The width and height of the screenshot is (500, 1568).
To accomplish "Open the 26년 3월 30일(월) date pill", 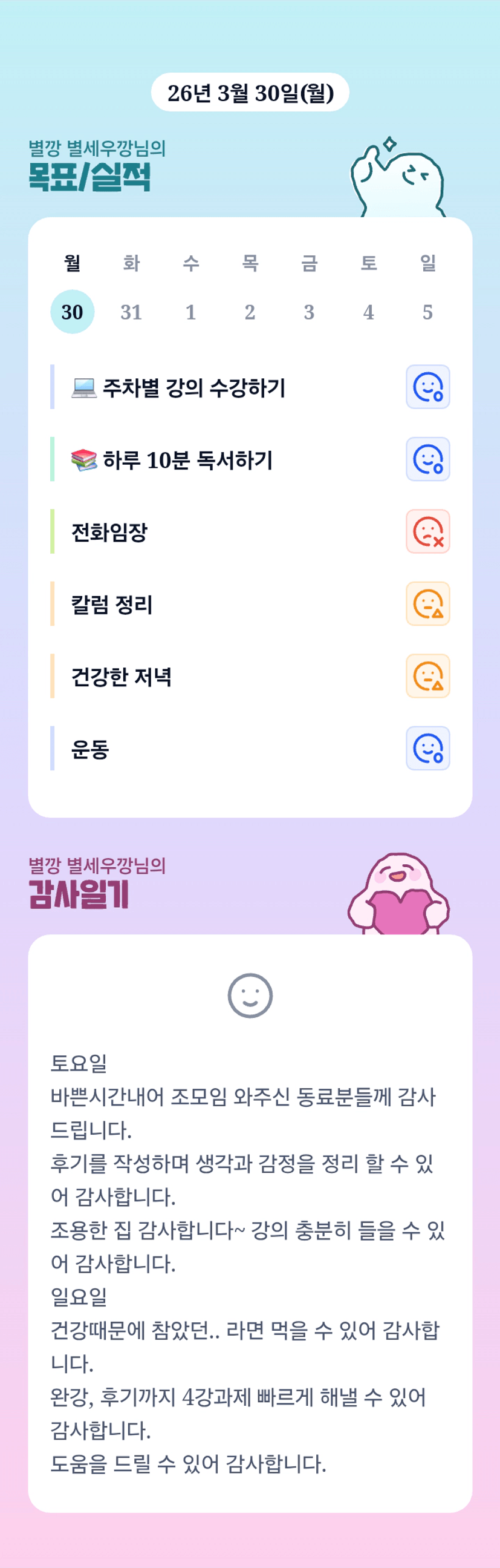I will (250, 93).
